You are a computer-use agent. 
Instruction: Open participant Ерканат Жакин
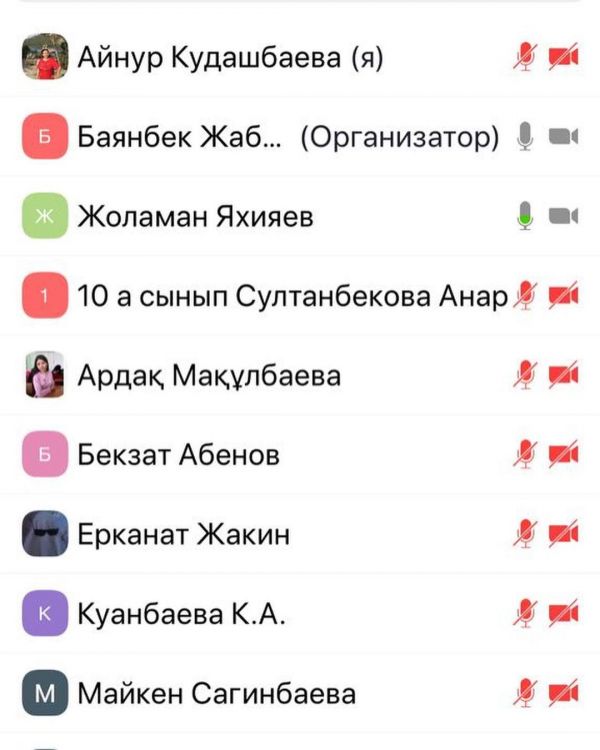(x=184, y=534)
